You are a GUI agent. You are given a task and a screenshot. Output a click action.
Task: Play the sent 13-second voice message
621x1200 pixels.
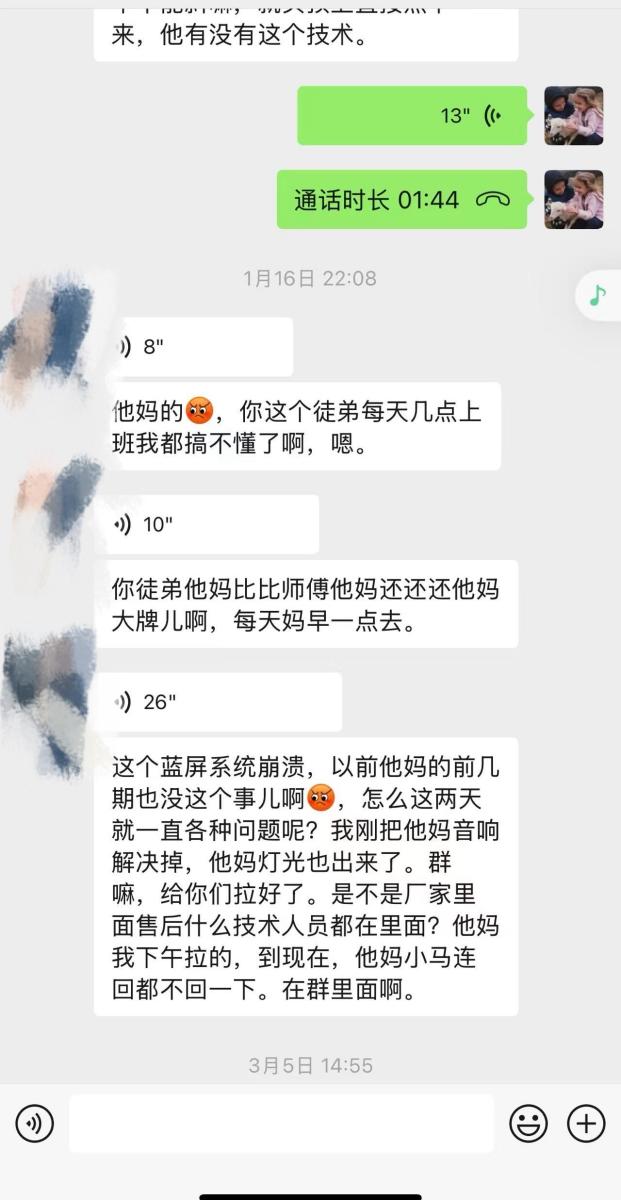pyautogui.click(x=412, y=116)
